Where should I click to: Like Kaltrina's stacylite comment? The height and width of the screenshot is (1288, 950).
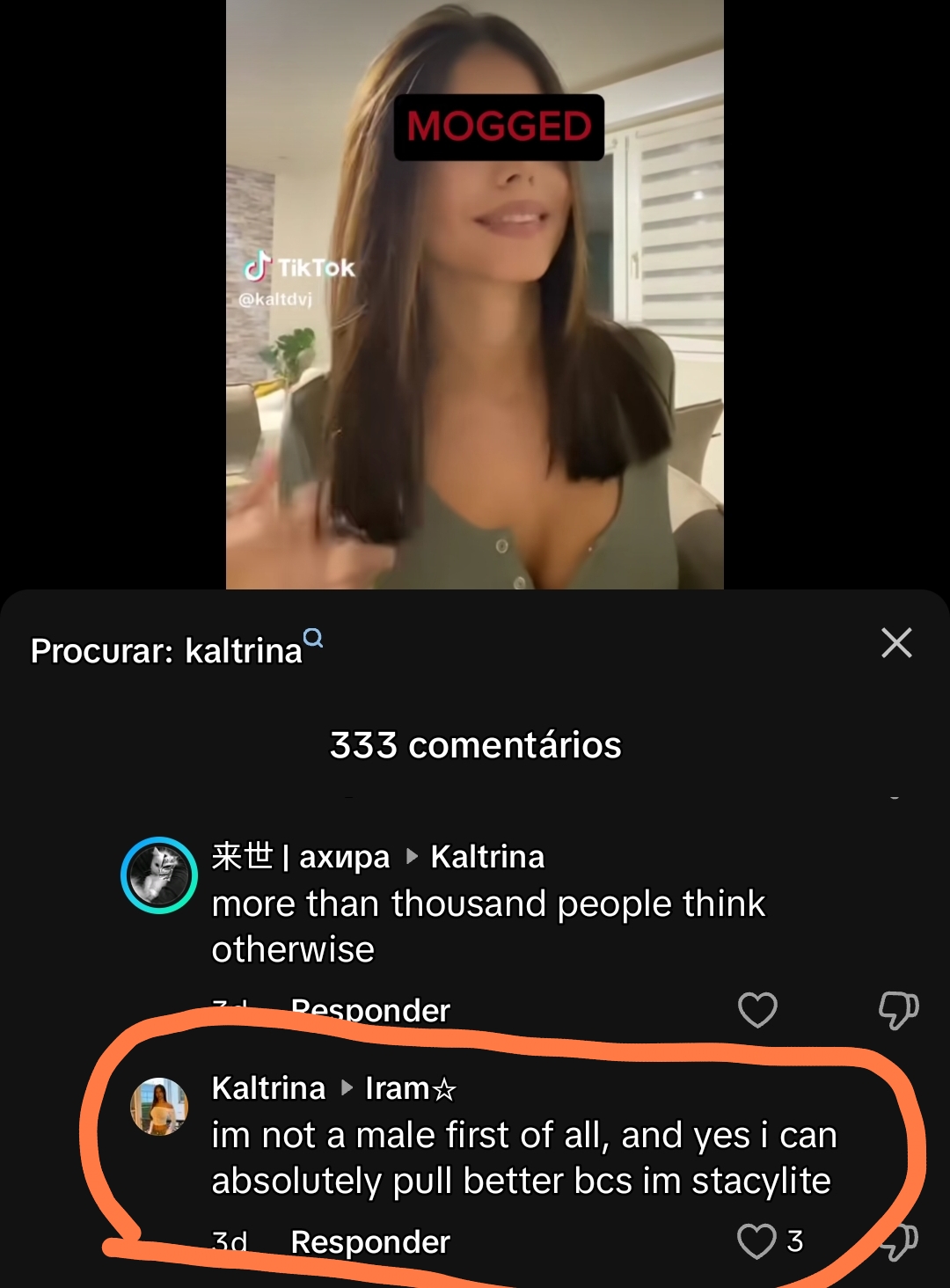[x=756, y=1240]
